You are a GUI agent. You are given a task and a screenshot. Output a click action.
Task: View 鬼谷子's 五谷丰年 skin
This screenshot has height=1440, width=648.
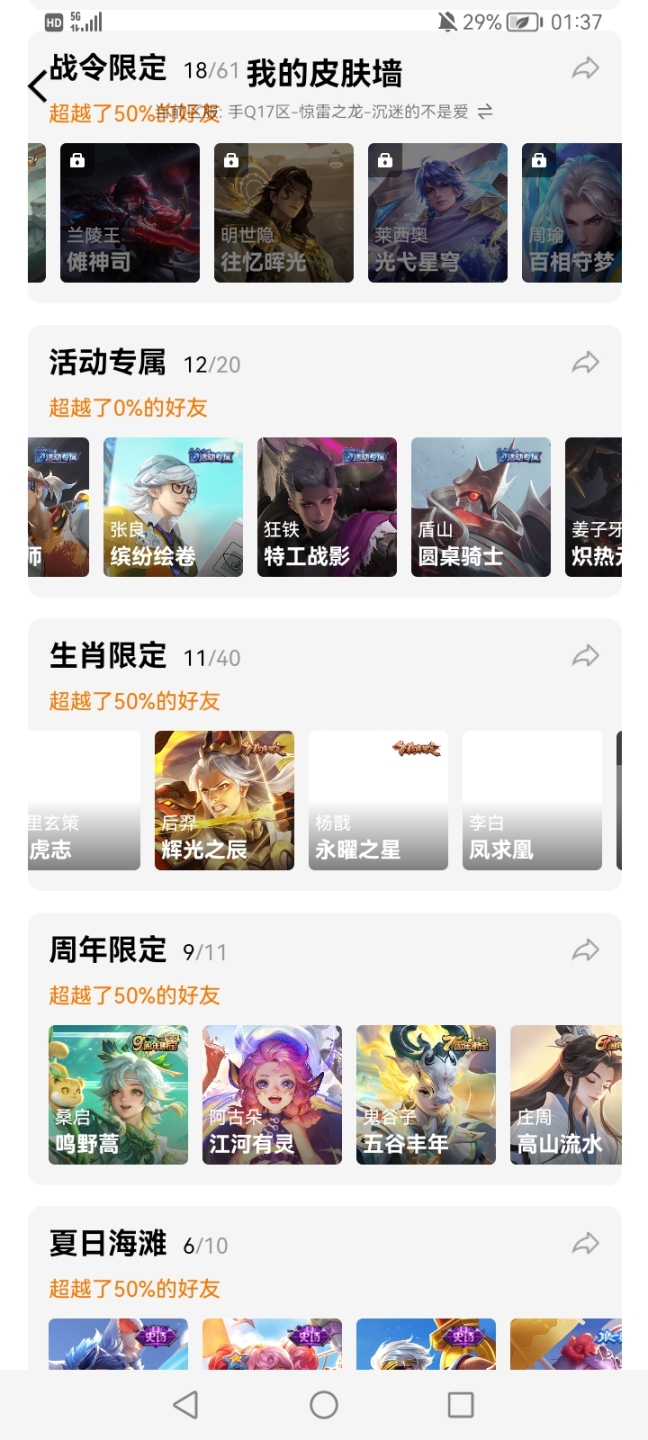tap(426, 1094)
